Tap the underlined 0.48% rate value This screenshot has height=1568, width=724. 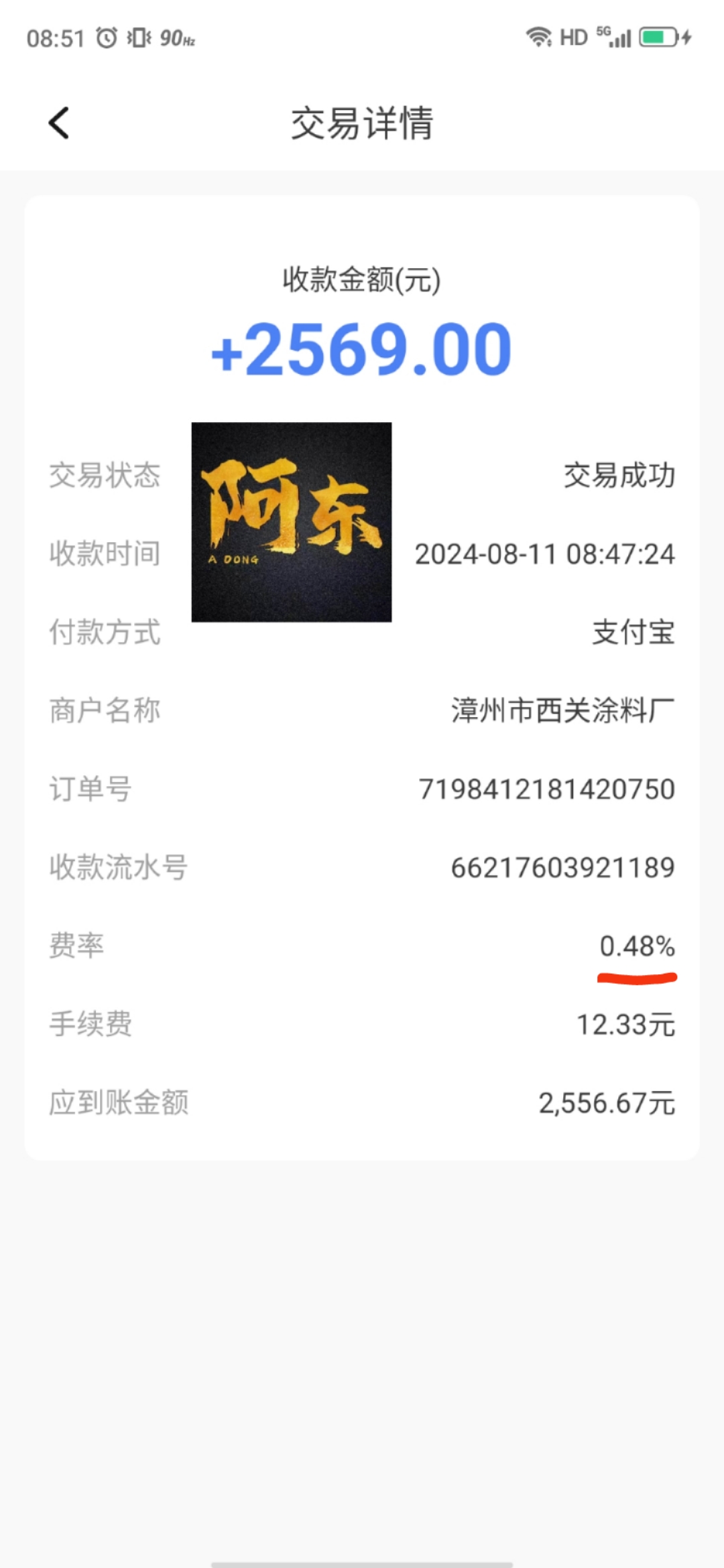pos(638,946)
